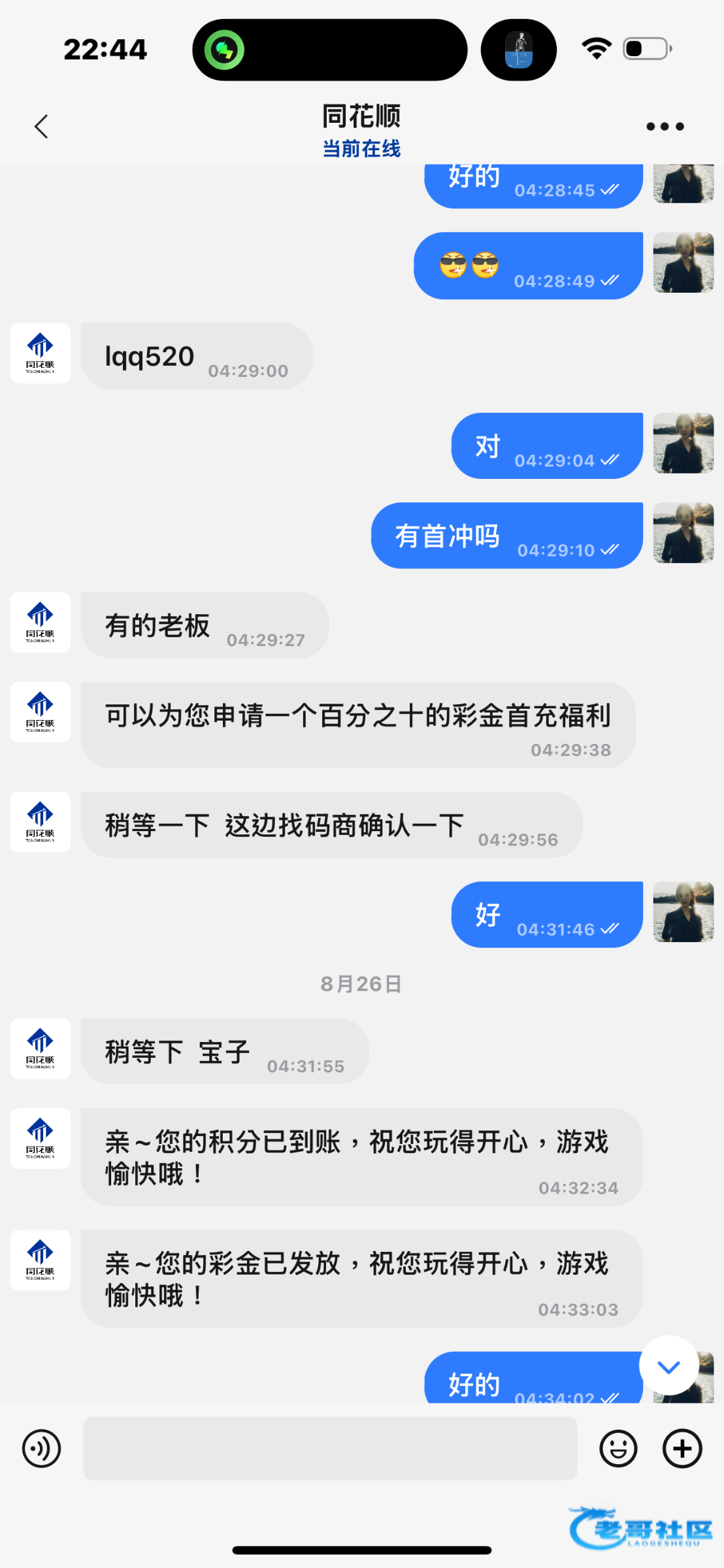Open 同花顺 avatar beside lqq520 message
The image size is (724, 1568).
pyautogui.click(x=41, y=353)
